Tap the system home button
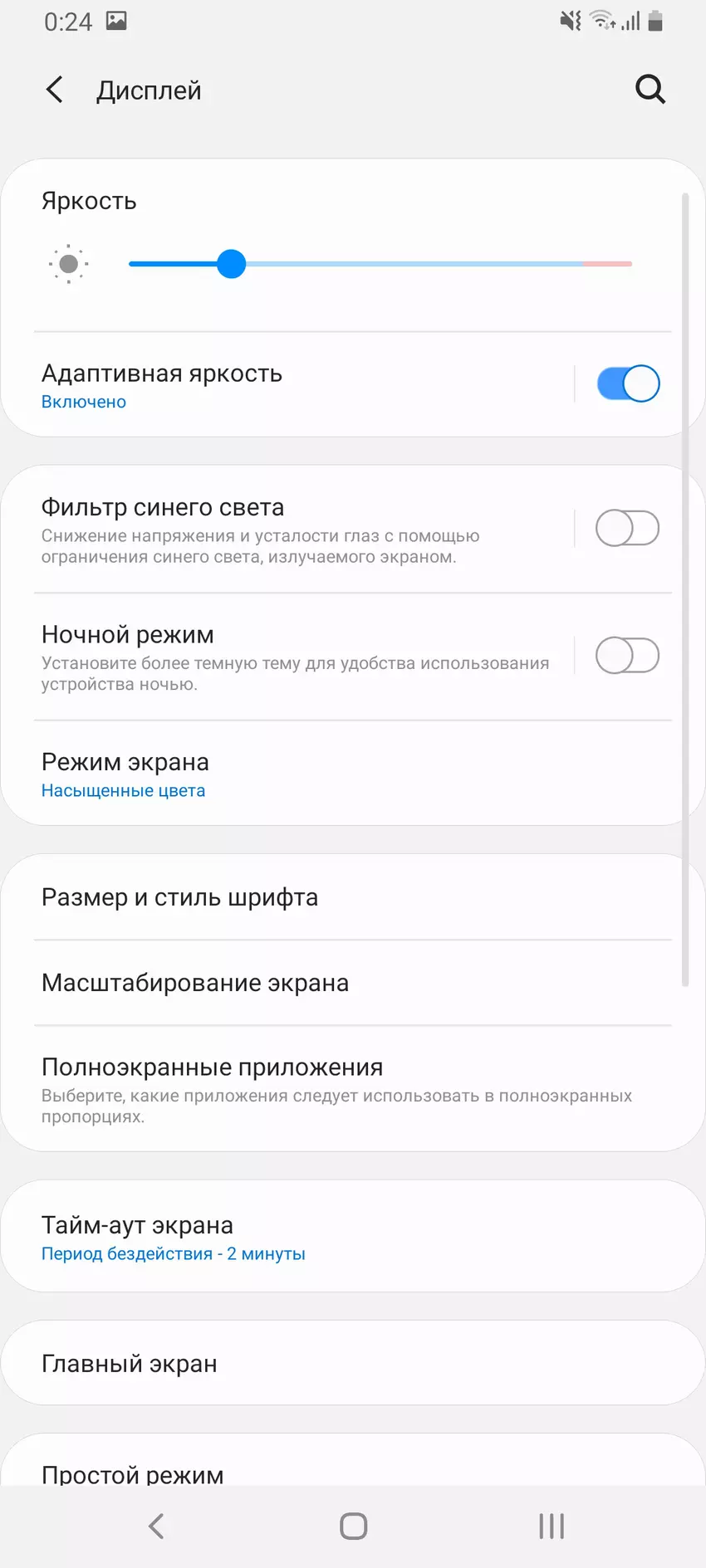This screenshot has width=706, height=1568. [353, 1526]
